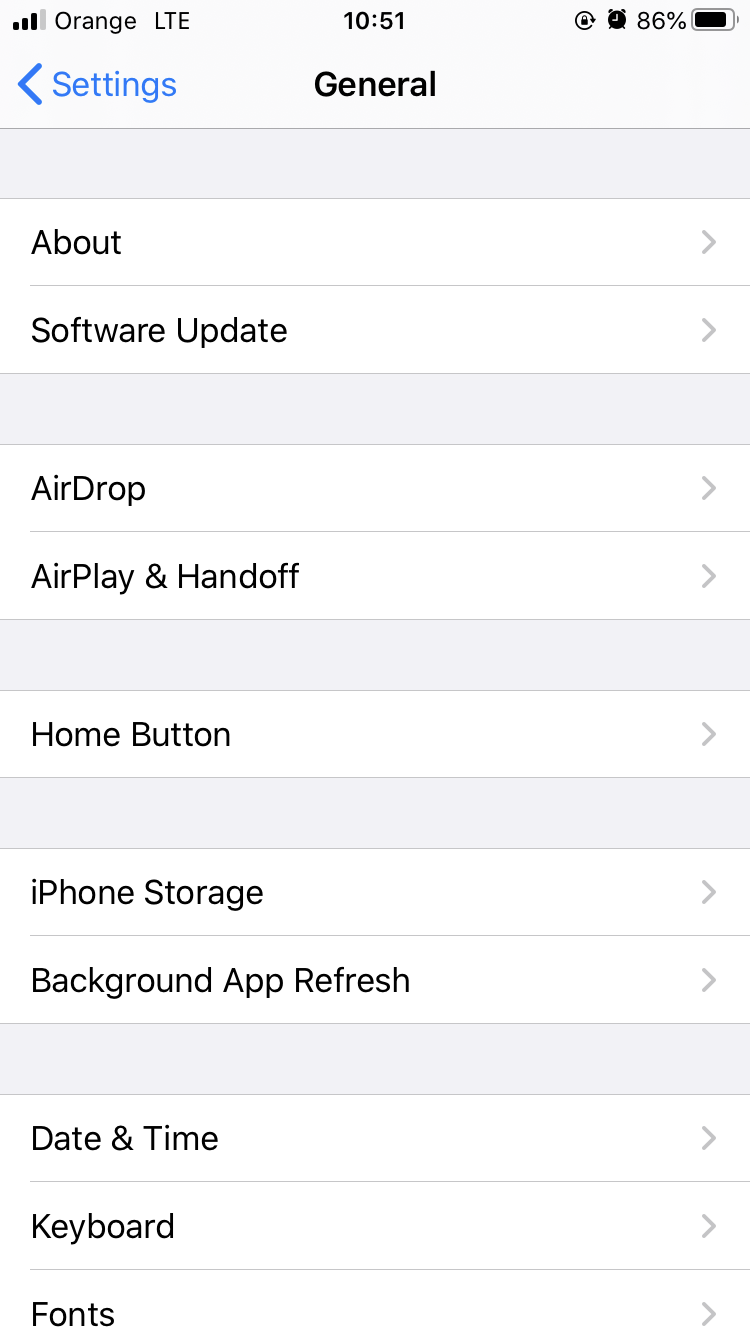Open the About row
Screen dimensions: 750x1334
pos(375,242)
